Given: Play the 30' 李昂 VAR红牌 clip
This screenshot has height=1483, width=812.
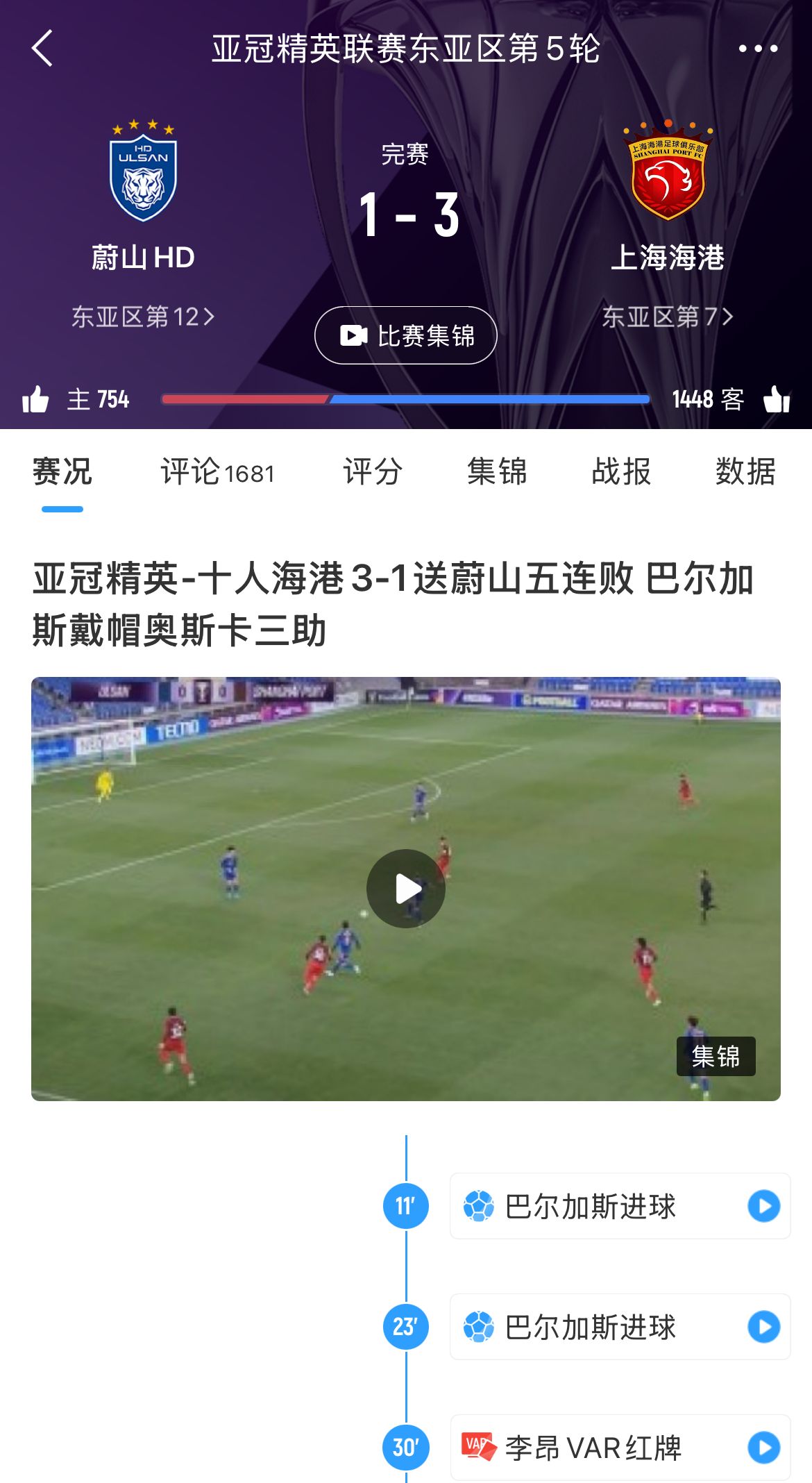Looking at the screenshot, I should [763, 1448].
